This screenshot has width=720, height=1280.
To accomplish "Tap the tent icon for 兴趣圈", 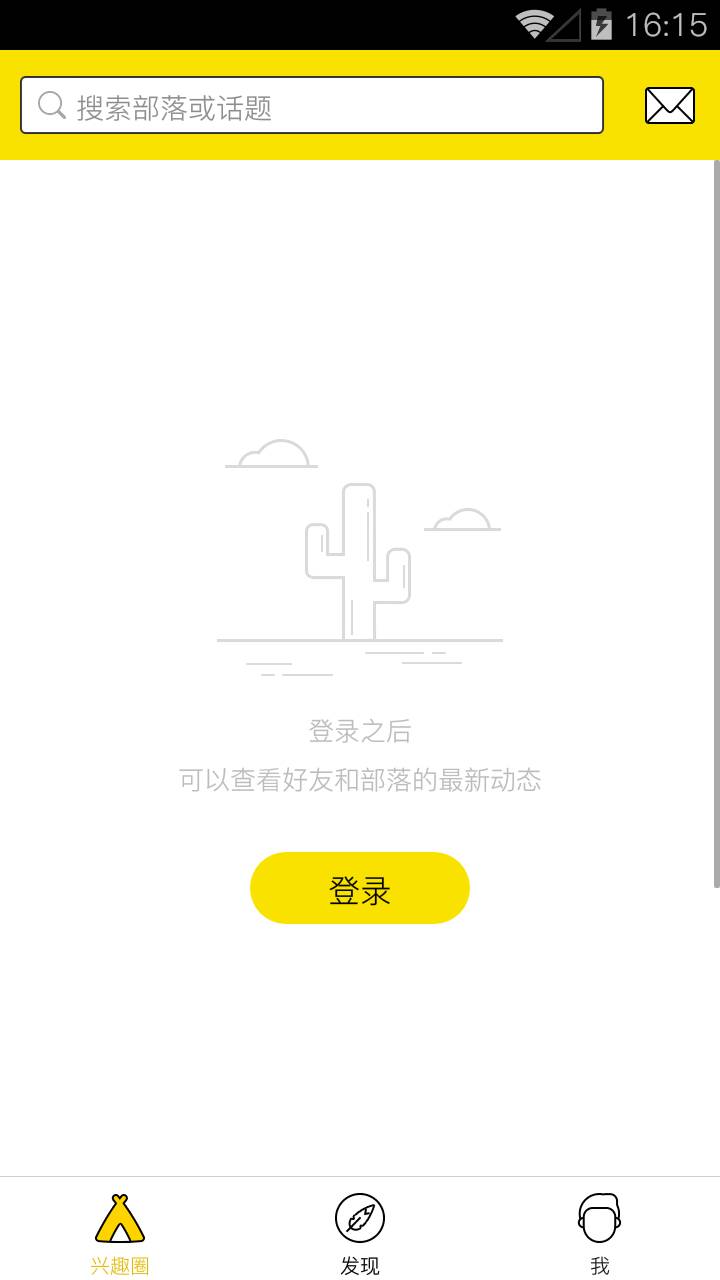I will tap(119, 1218).
